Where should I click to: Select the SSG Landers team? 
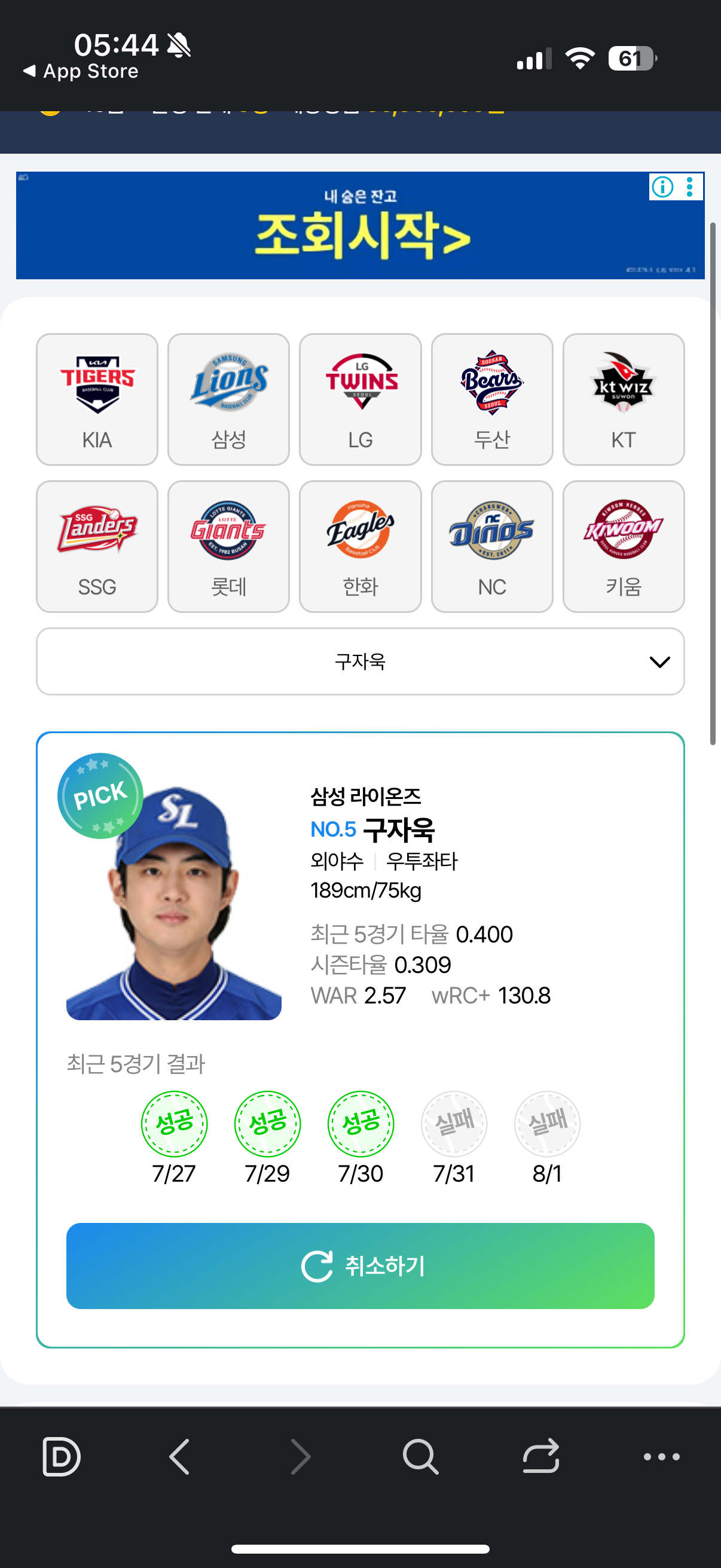97,547
